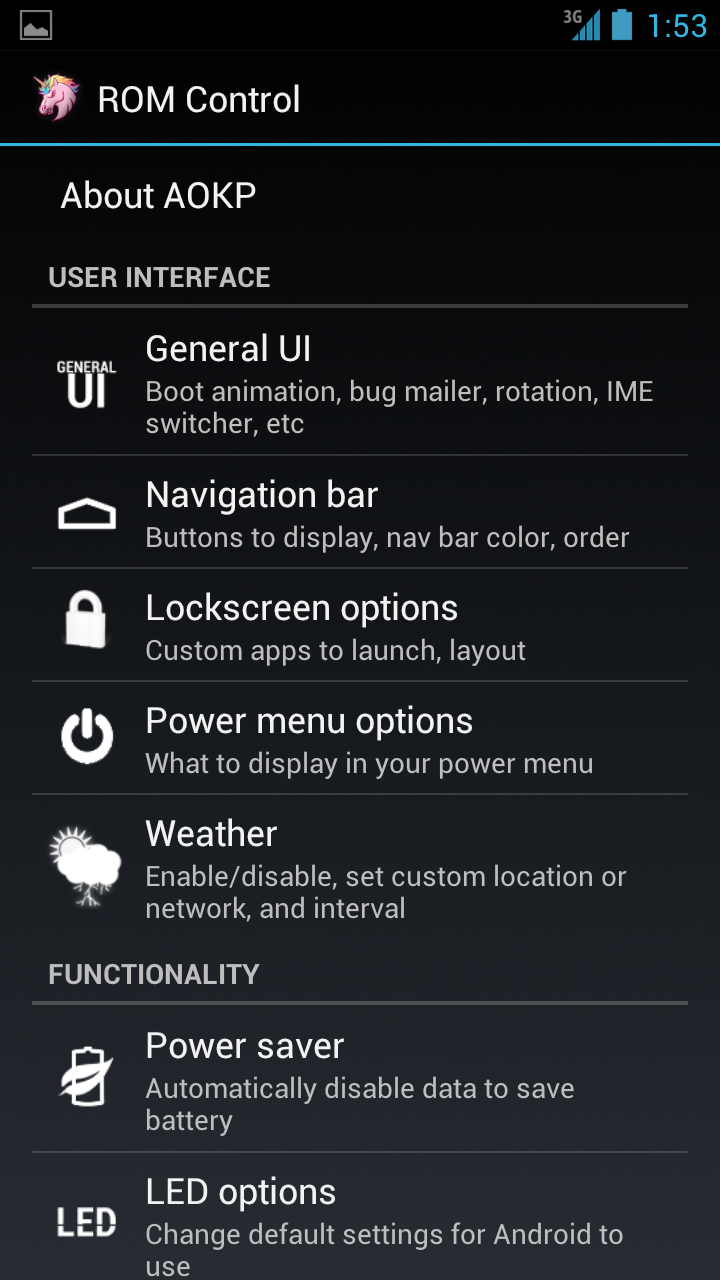Open Power menu options
This screenshot has width=720, height=1280.
[360, 739]
